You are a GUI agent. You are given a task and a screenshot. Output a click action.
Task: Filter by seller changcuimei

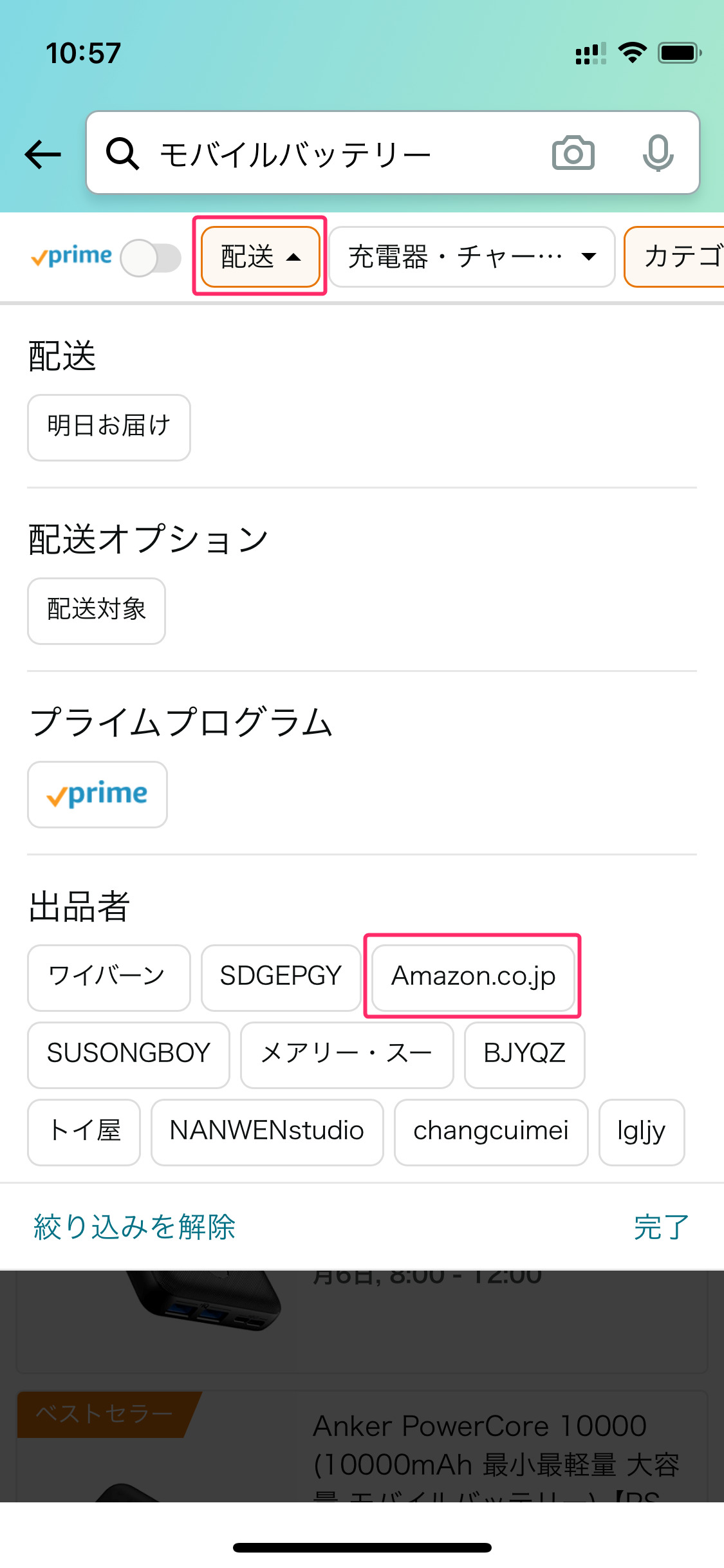click(x=491, y=1132)
